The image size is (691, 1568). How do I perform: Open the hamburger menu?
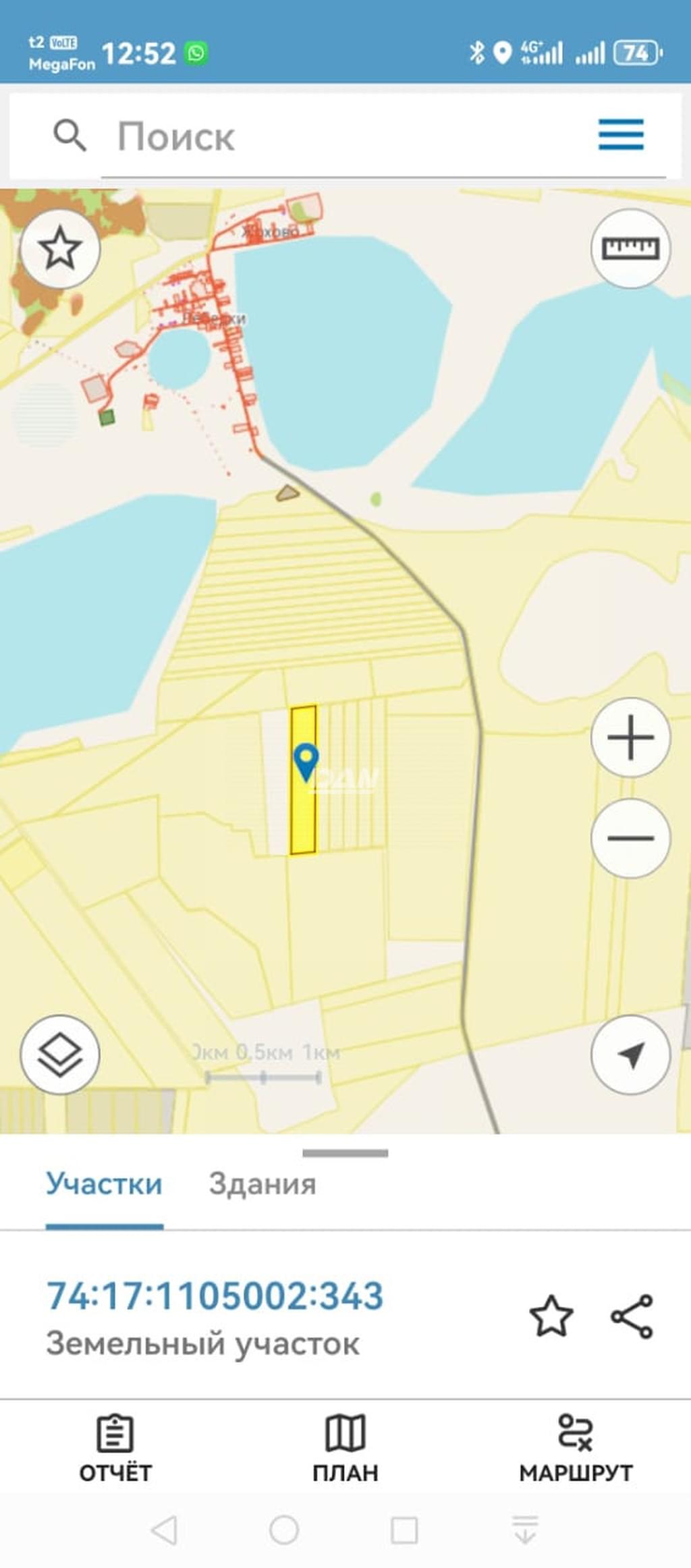point(621,134)
